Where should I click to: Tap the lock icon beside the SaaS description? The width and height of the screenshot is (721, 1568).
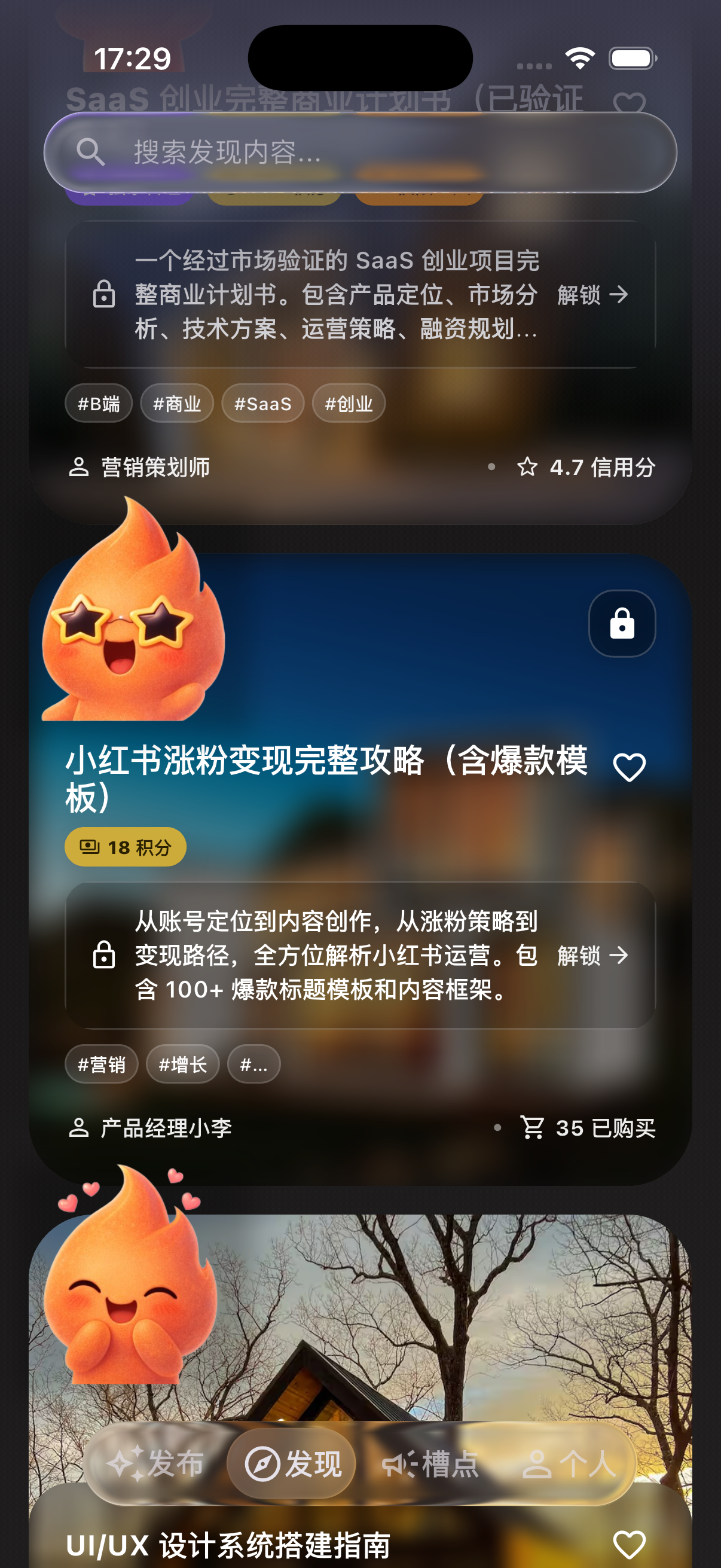(105, 295)
